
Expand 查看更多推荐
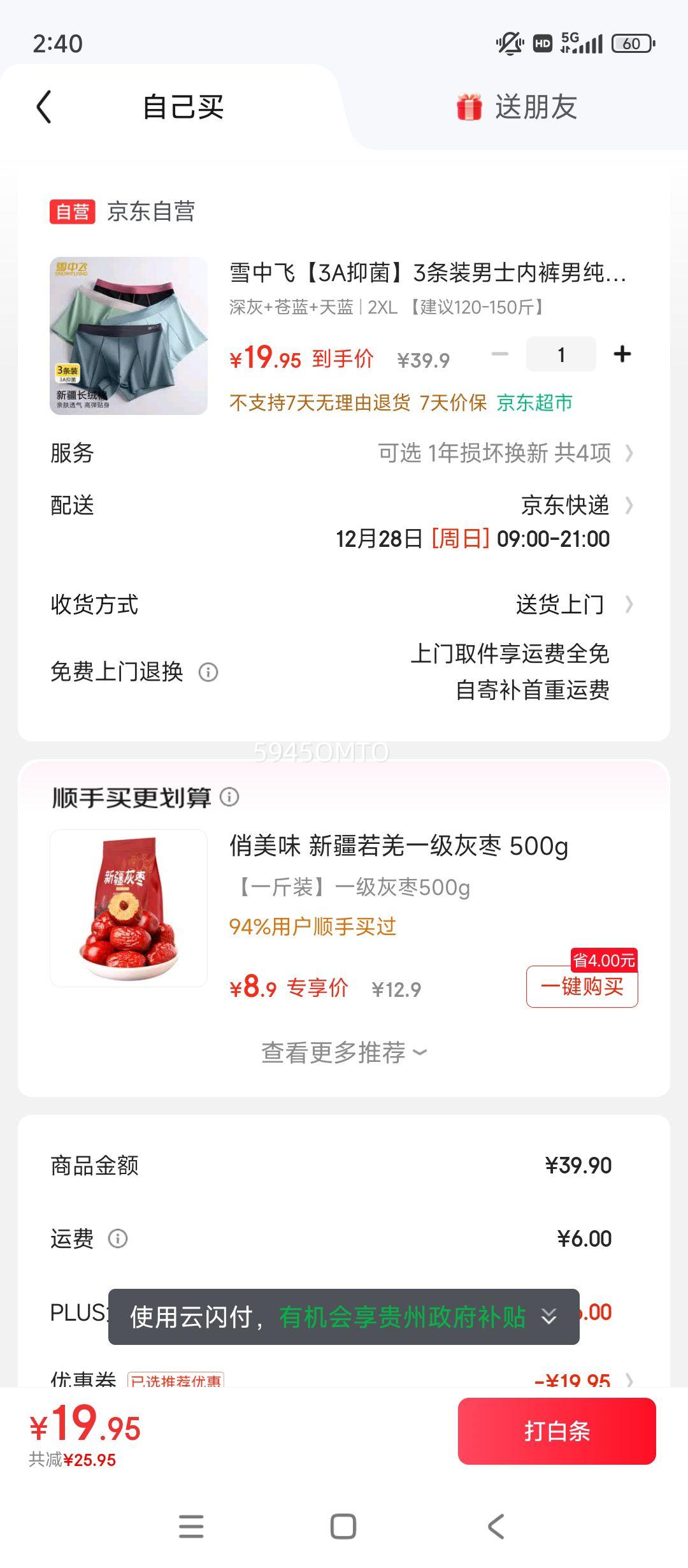click(x=344, y=1052)
